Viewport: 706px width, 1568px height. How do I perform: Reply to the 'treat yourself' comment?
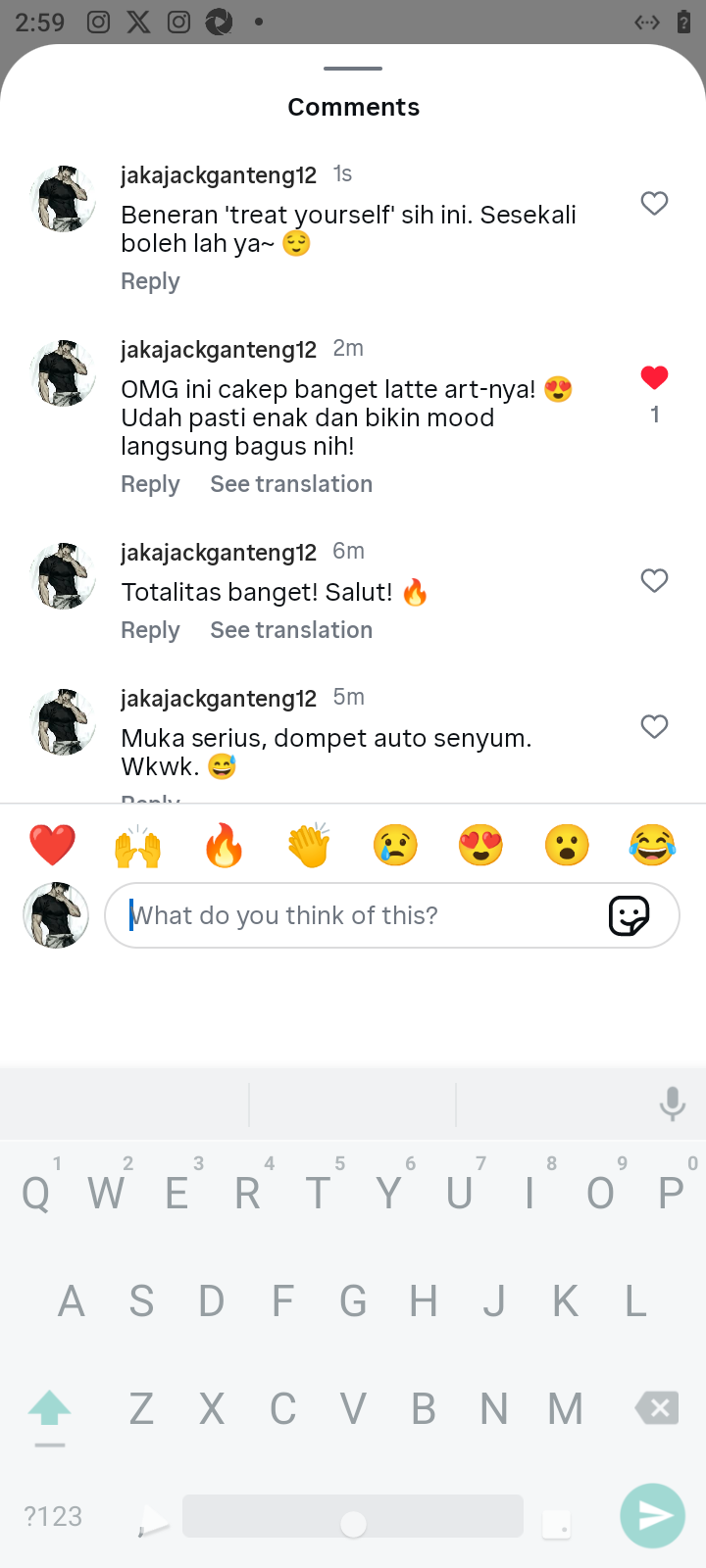point(150,281)
